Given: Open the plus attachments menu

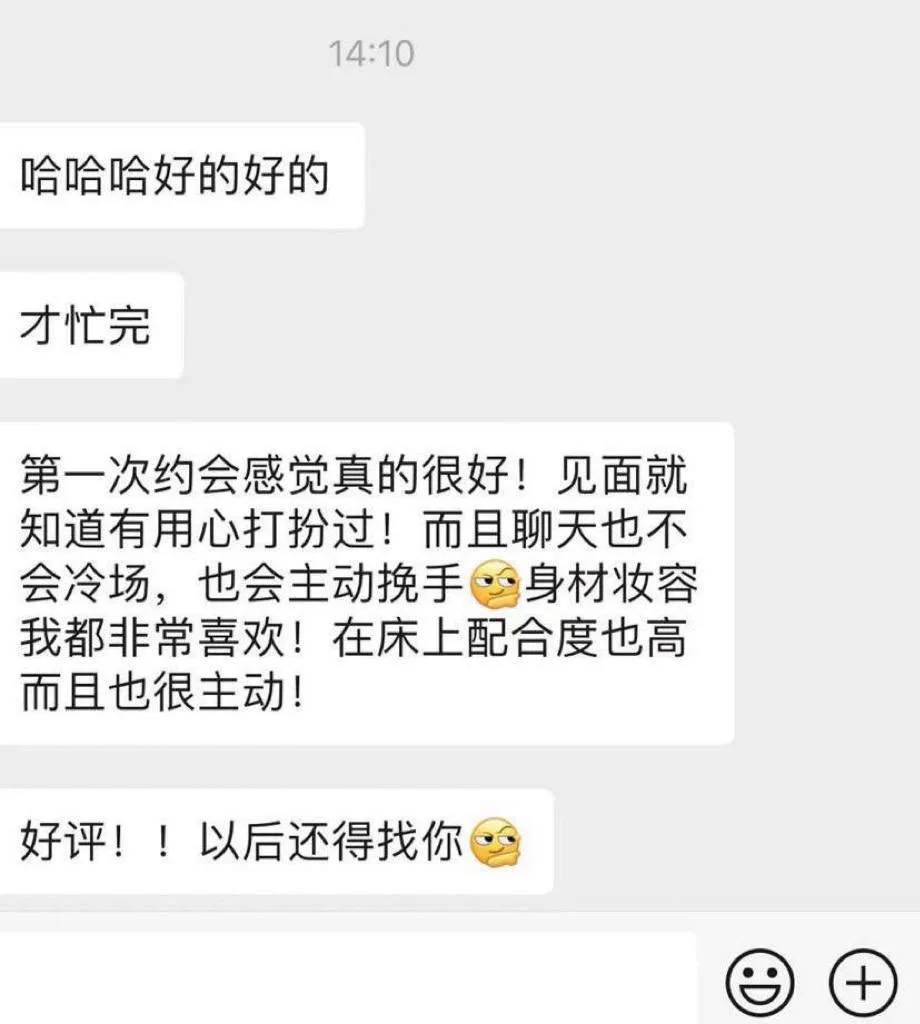Looking at the screenshot, I should 863,981.
